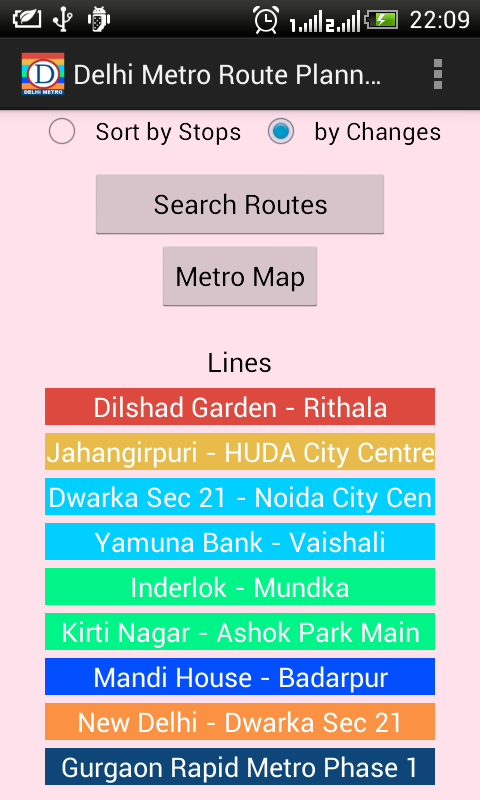View the Kirti Nagar - Ashok Park Main line
Viewport: 480px width, 800px height.
click(240, 632)
